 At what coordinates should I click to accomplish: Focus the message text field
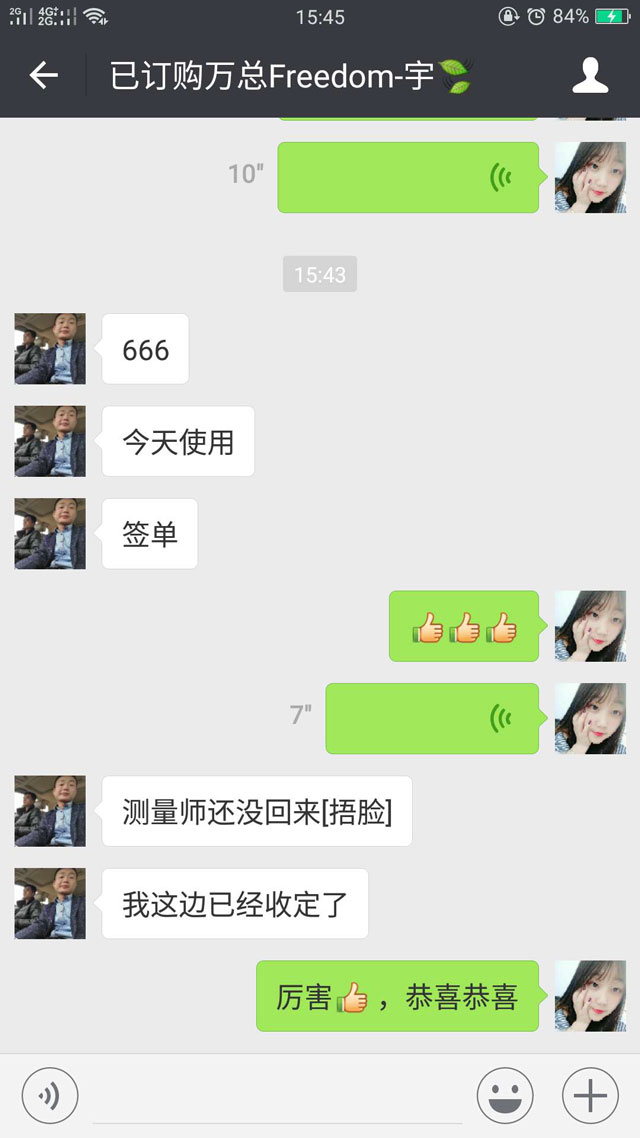(277, 1096)
